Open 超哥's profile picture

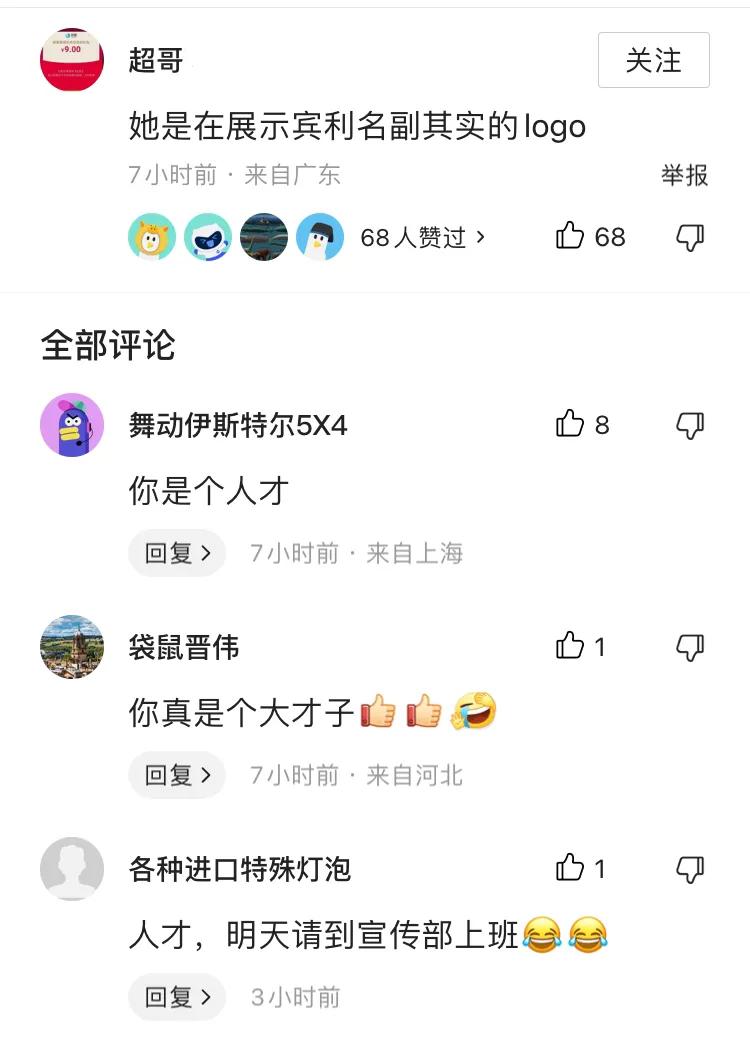click(72, 59)
